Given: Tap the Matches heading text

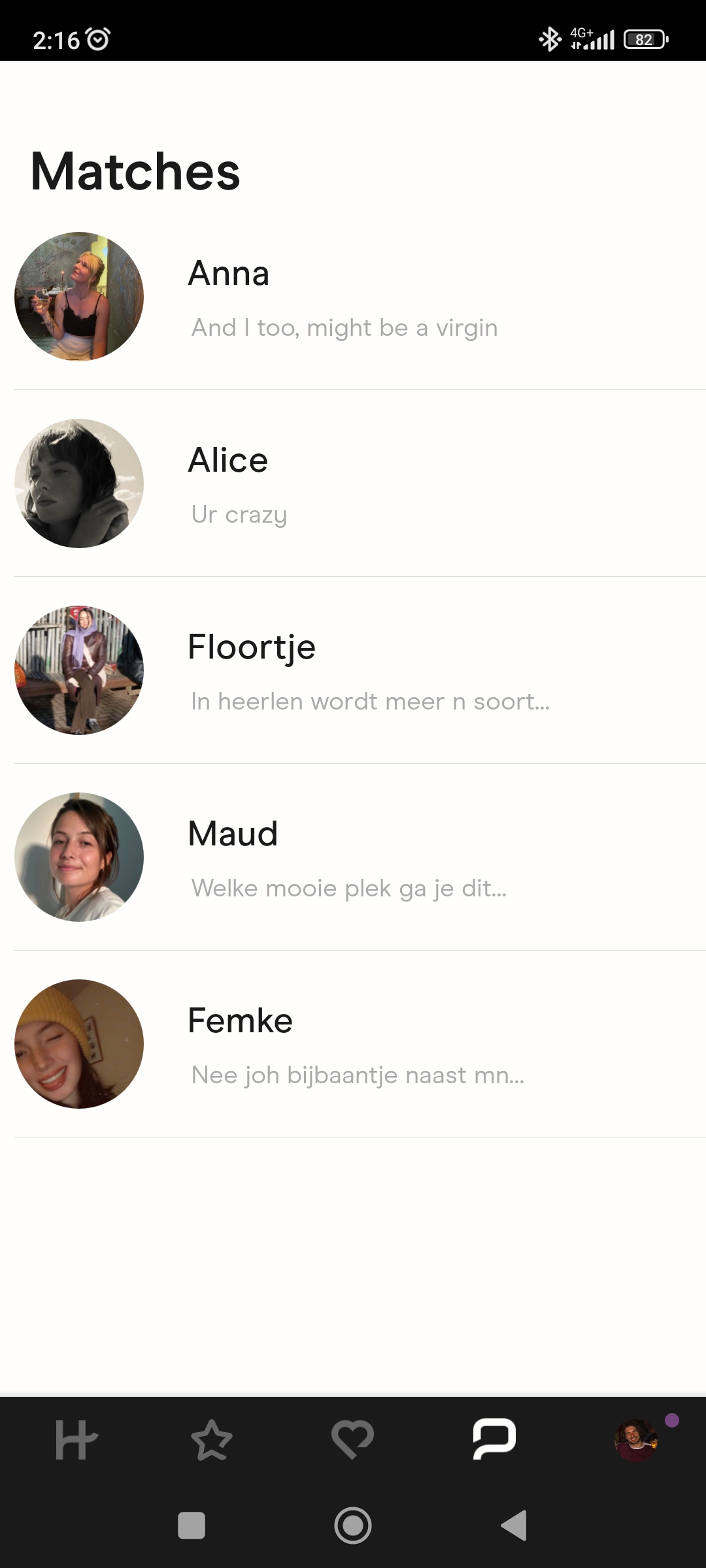Looking at the screenshot, I should pos(135,171).
